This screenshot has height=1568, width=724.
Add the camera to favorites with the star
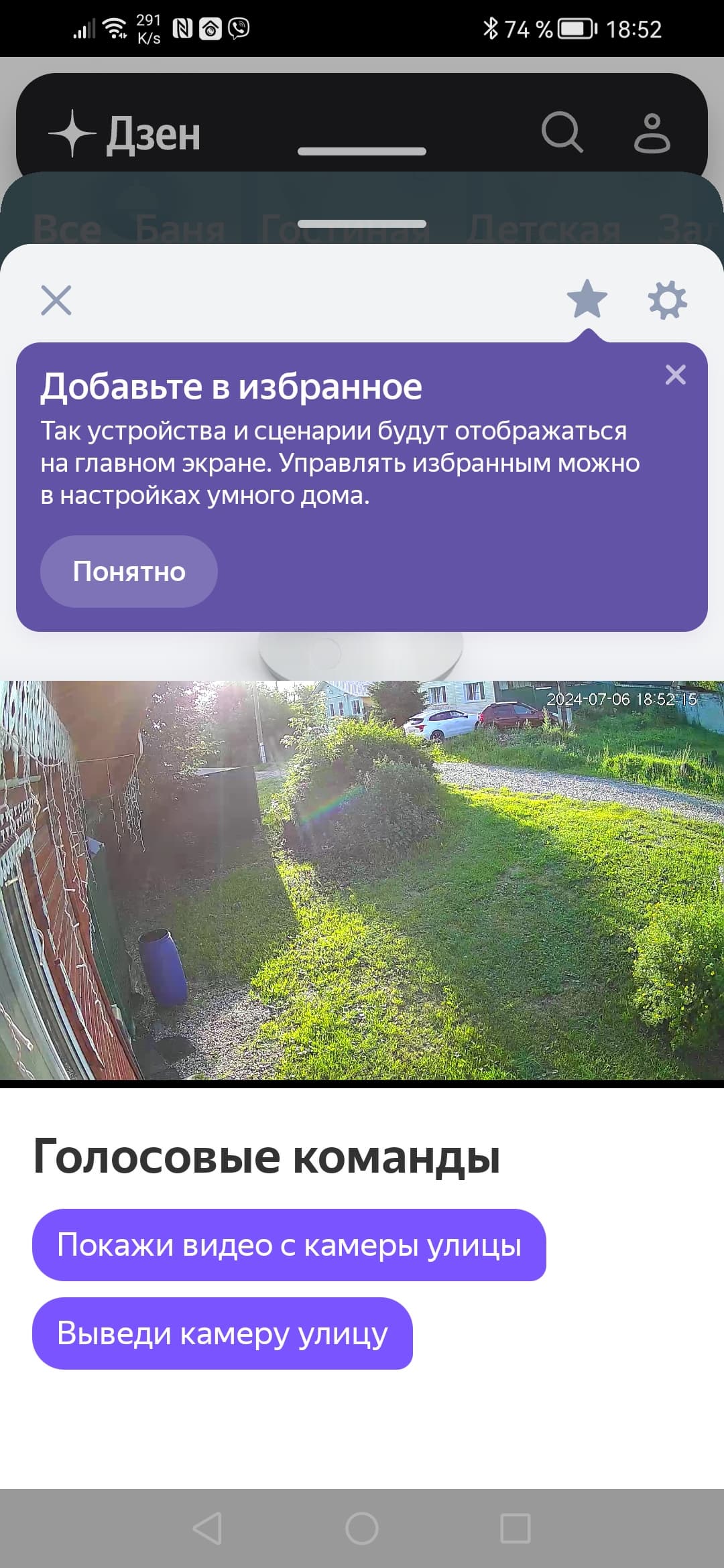(x=587, y=299)
